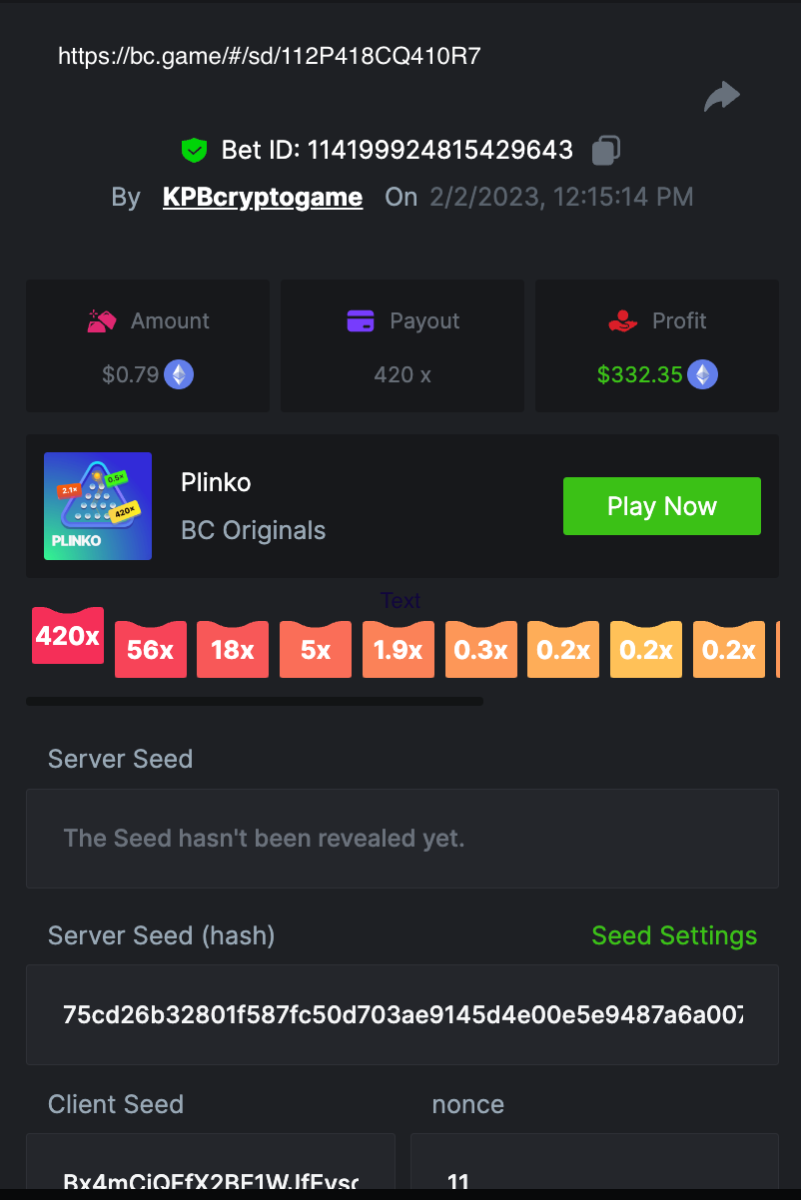The height and width of the screenshot is (1200, 801).
Task: Open KPBcryptogame's profile
Action: coord(262,197)
